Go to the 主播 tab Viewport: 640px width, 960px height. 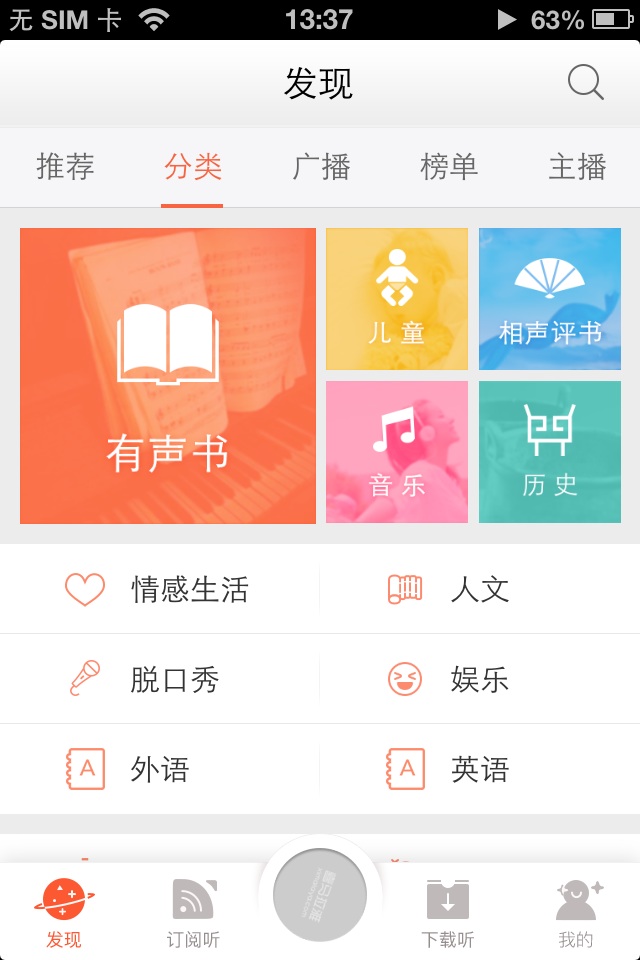577,167
